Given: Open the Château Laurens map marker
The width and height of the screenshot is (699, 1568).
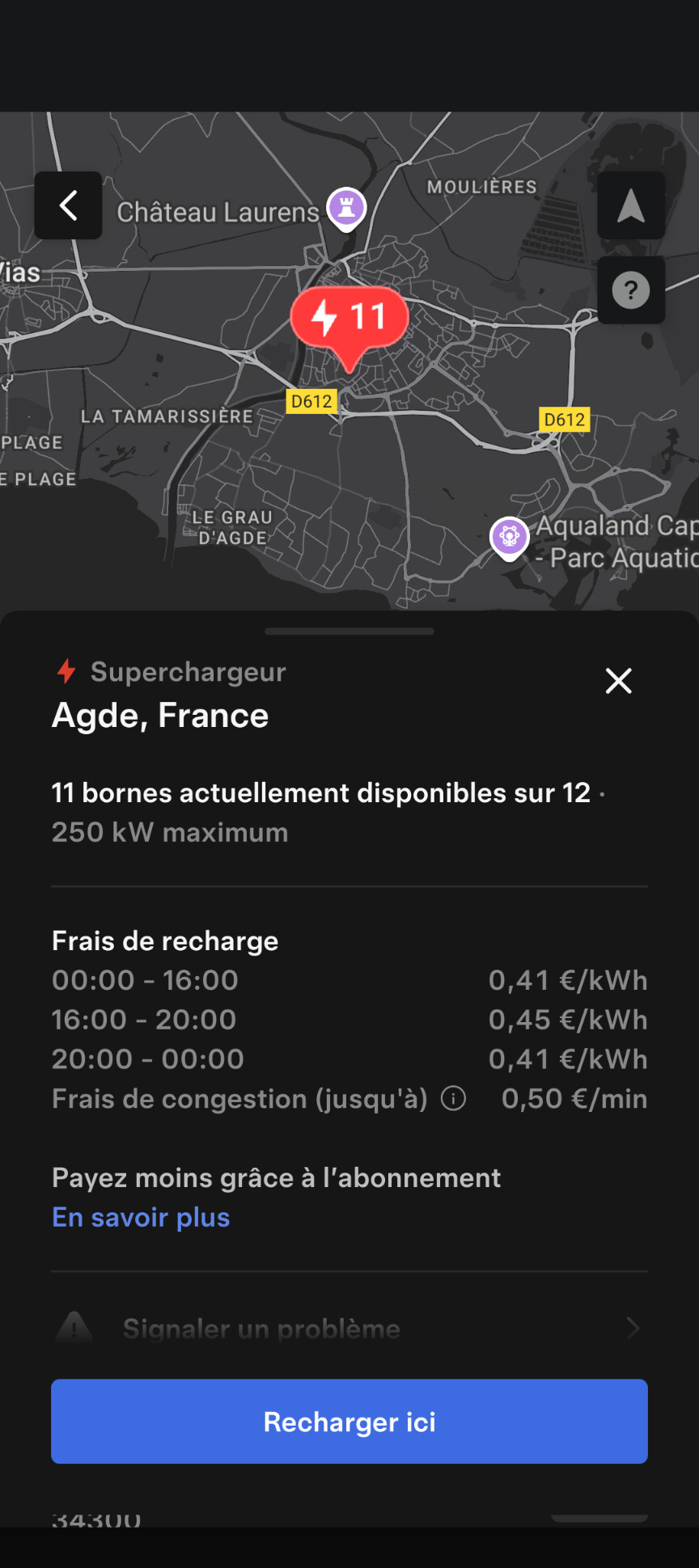Looking at the screenshot, I should click(346, 209).
